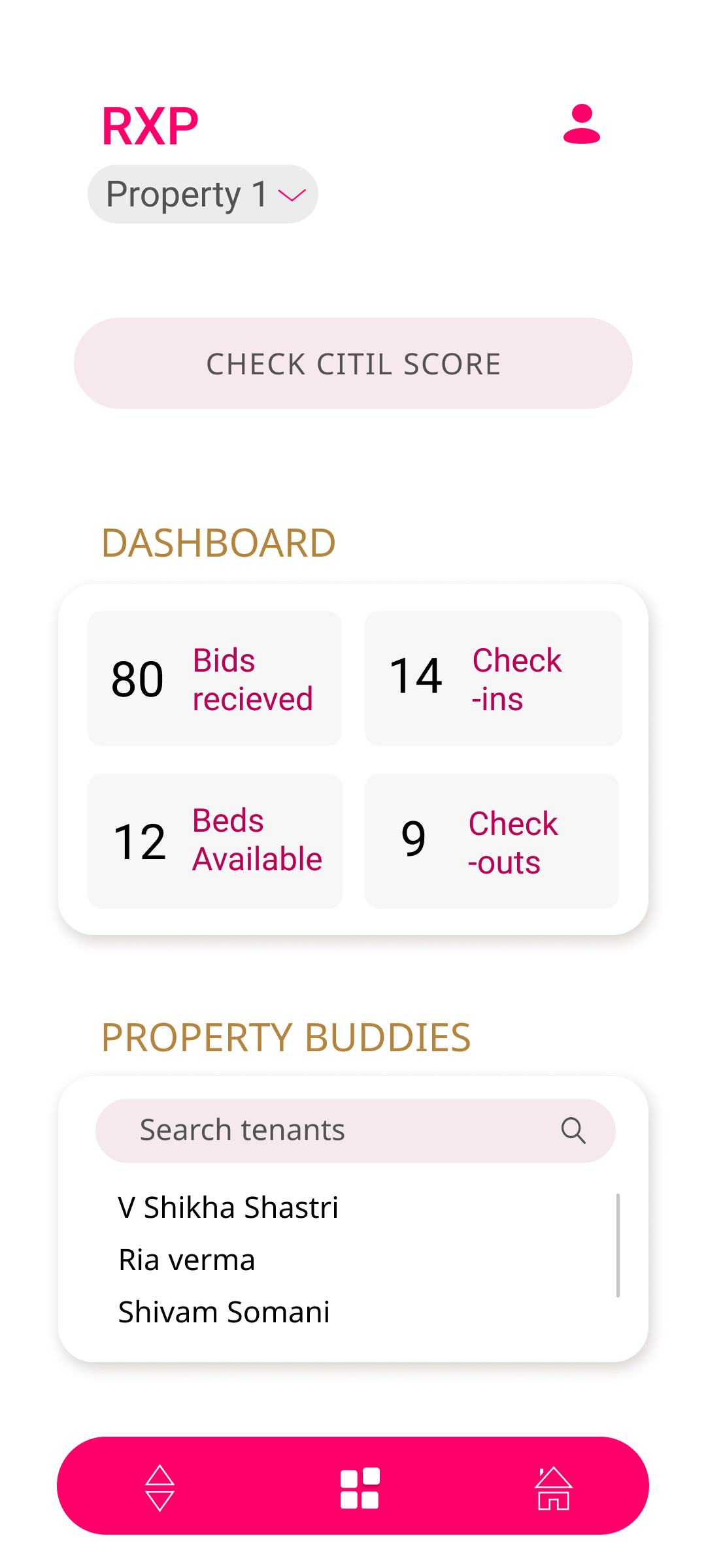
Task: Switch to the up-down arrows tab
Action: [160, 1488]
